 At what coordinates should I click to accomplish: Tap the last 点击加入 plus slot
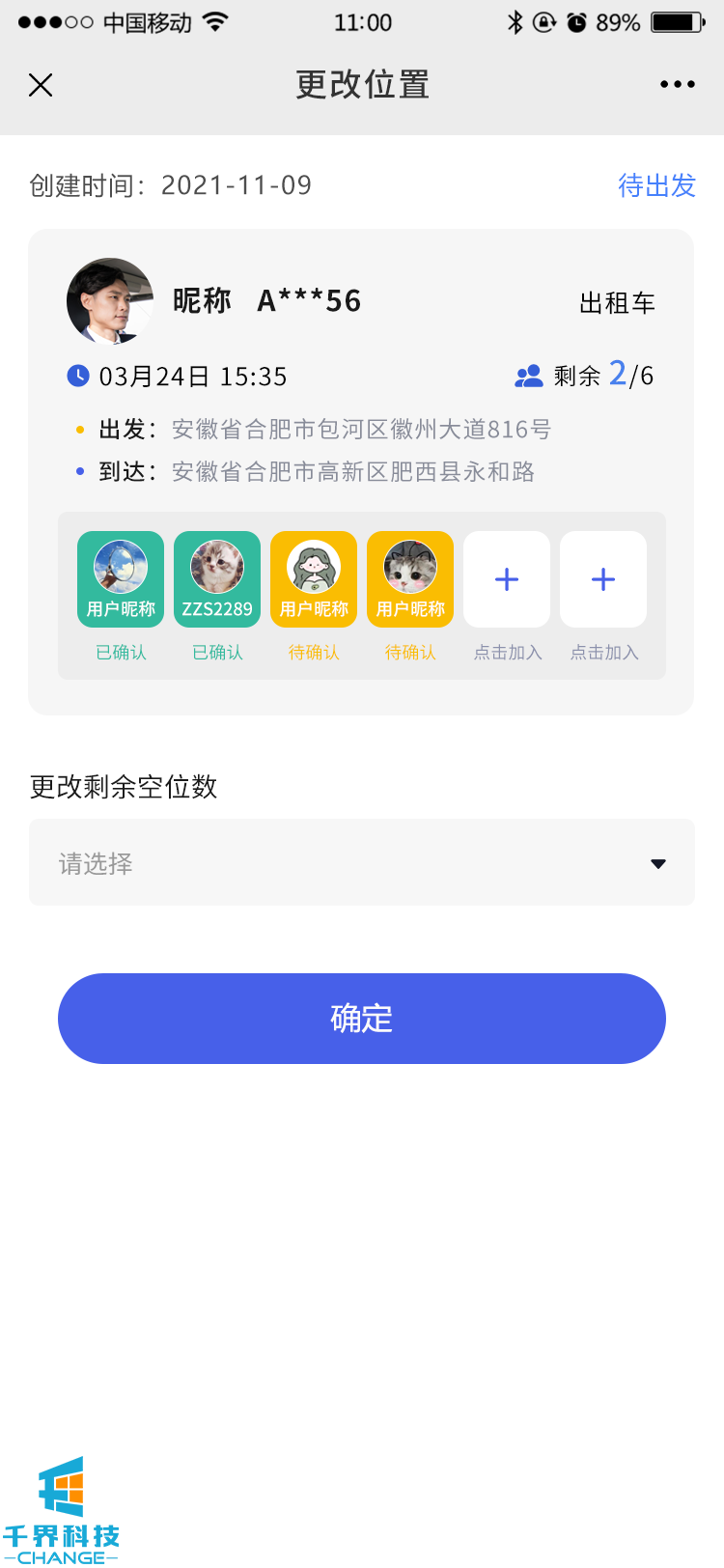click(x=603, y=579)
